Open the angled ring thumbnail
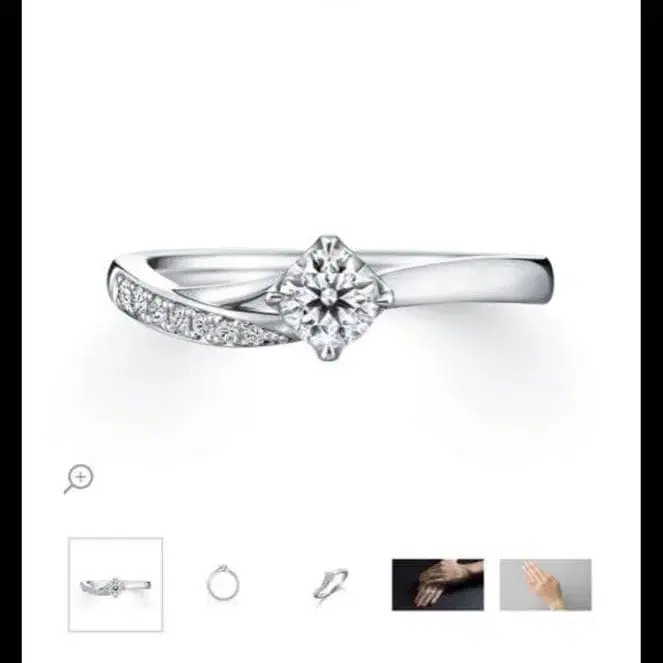 coord(330,584)
